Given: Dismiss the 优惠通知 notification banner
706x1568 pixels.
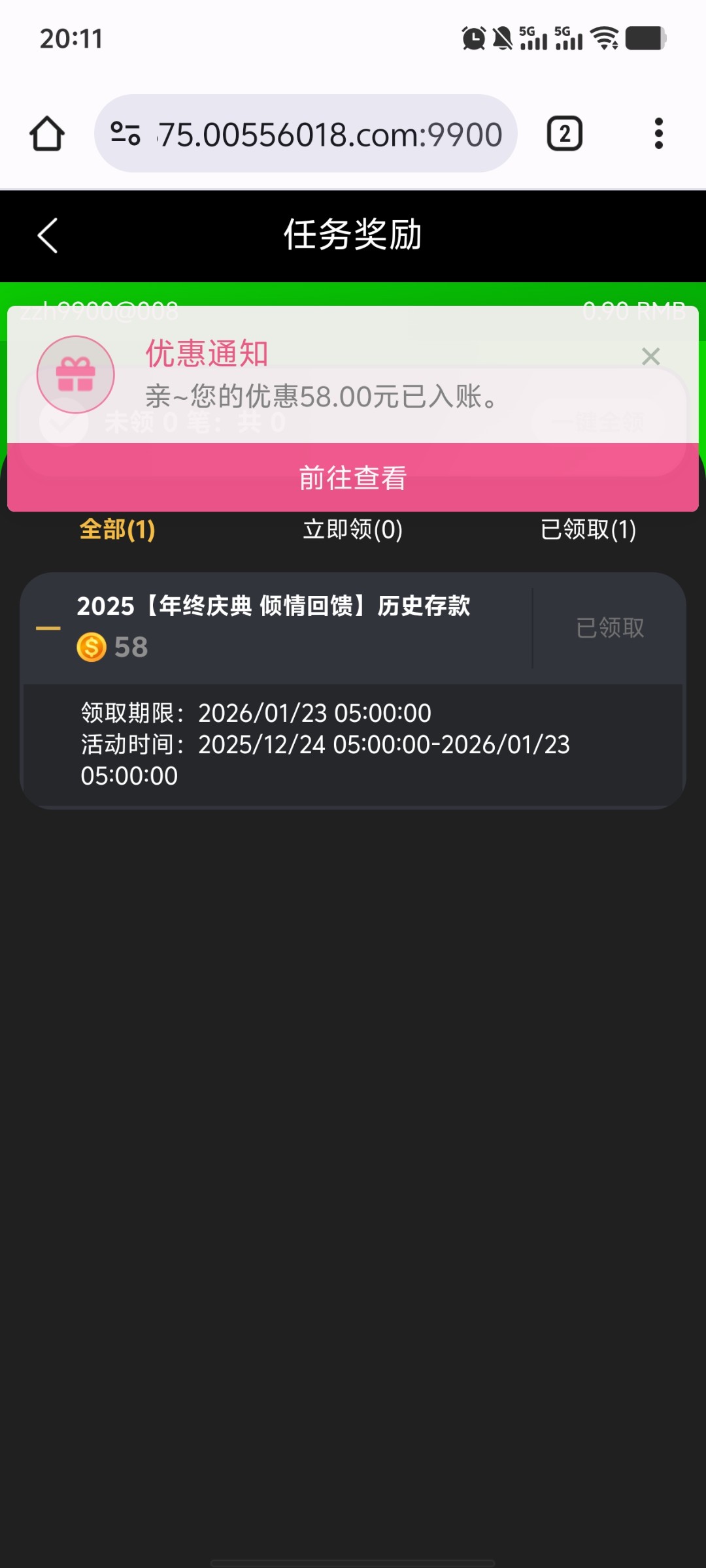Looking at the screenshot, I should point(650,356).
